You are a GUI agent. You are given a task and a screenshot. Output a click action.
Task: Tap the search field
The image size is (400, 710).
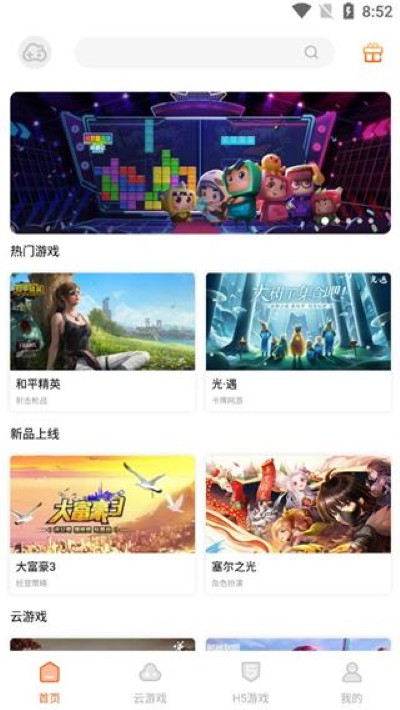coord(204,53)
